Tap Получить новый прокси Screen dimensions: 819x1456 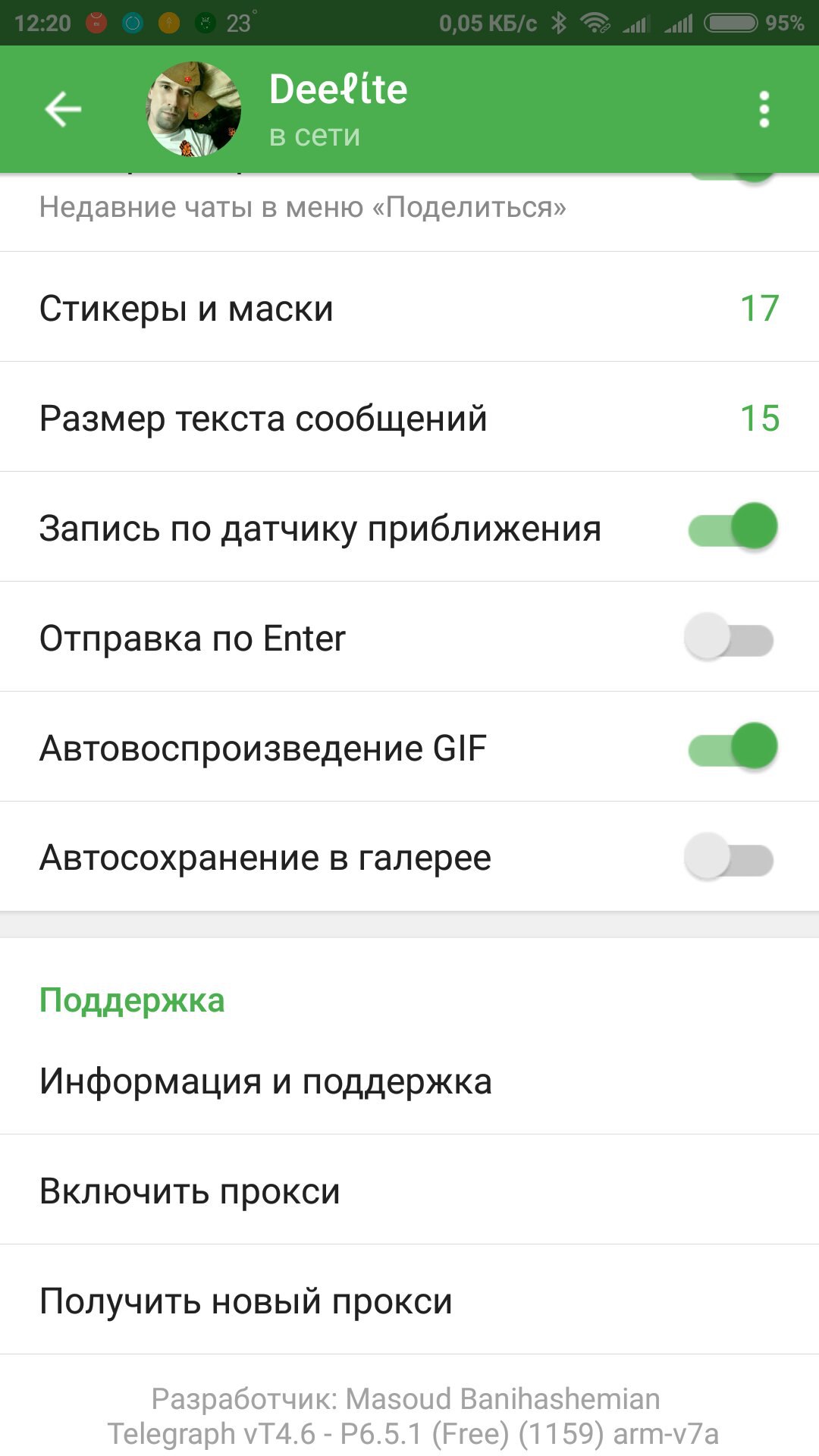[409, 1300]
